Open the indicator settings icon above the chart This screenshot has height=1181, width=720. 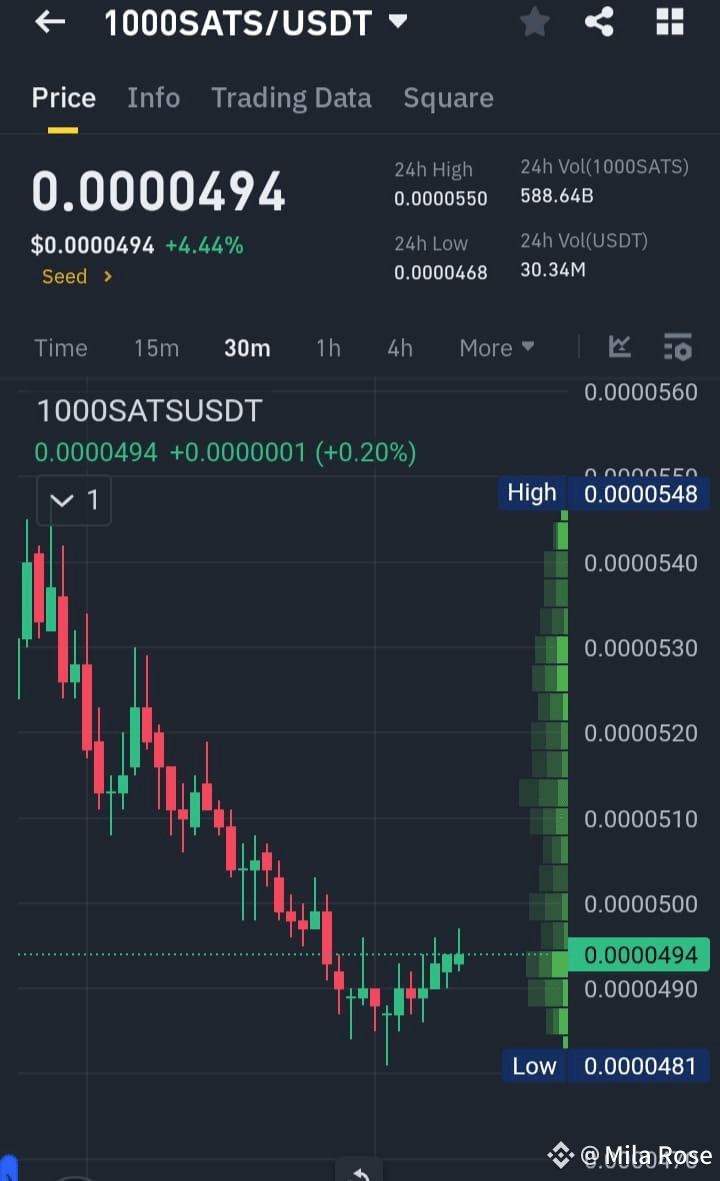click(678, 347)
